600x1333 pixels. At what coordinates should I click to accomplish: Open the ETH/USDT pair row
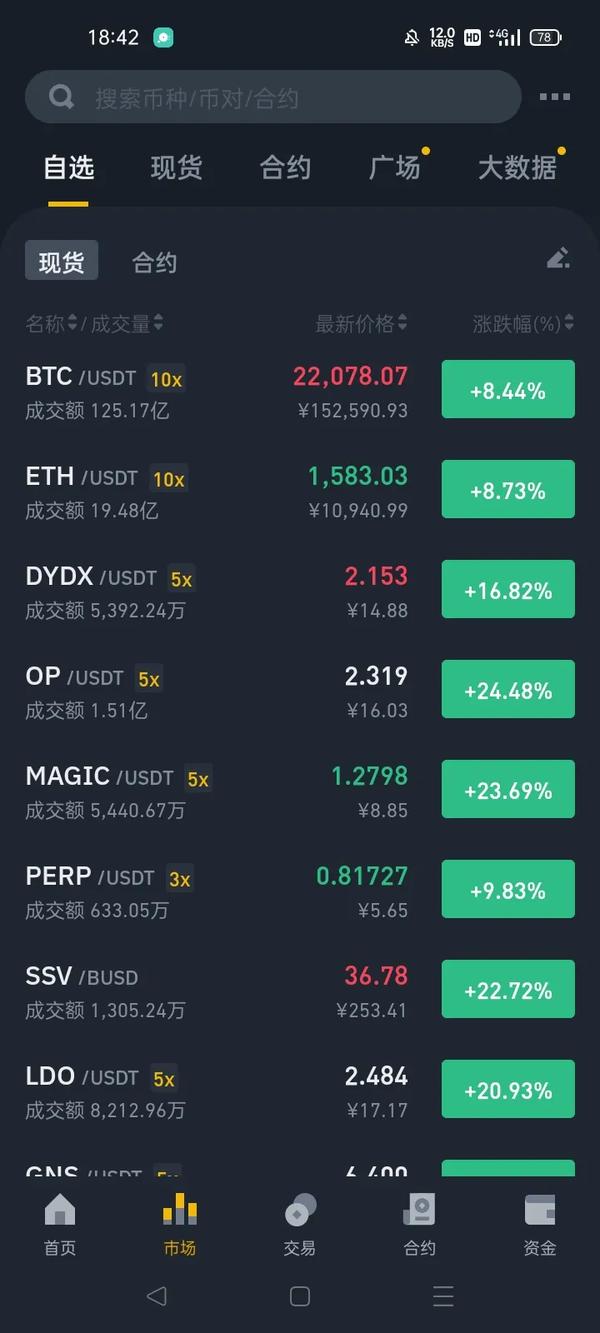click(300, 490)
